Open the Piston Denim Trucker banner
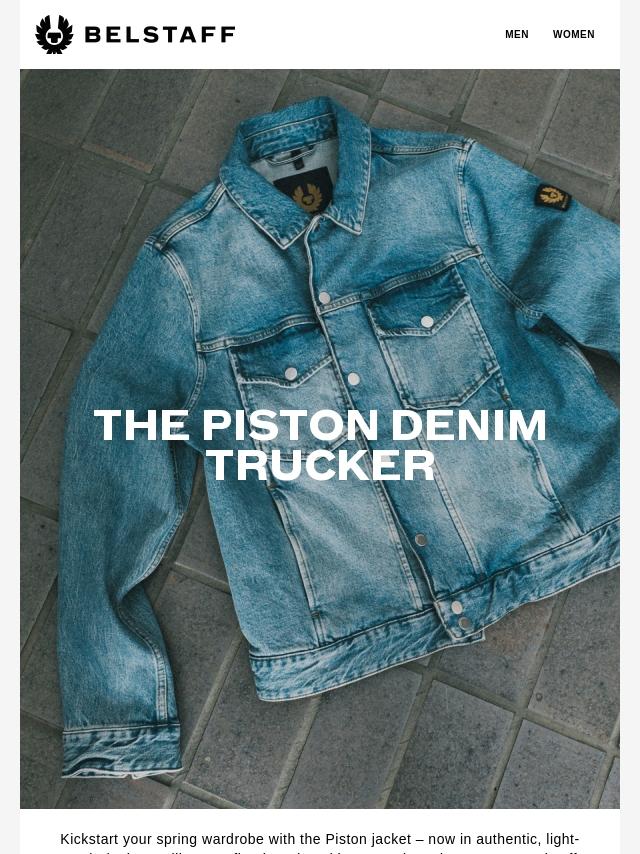 tap(320, 440)
